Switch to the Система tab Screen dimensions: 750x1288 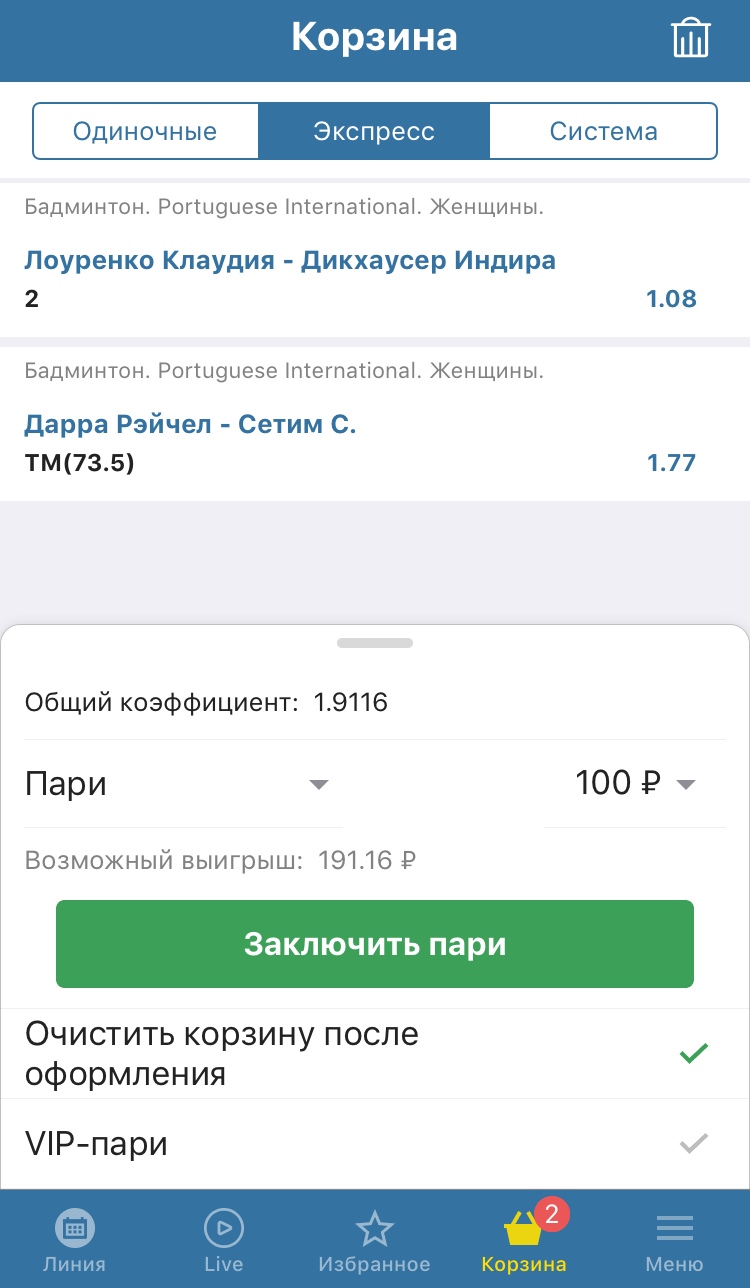coord(603,131)
